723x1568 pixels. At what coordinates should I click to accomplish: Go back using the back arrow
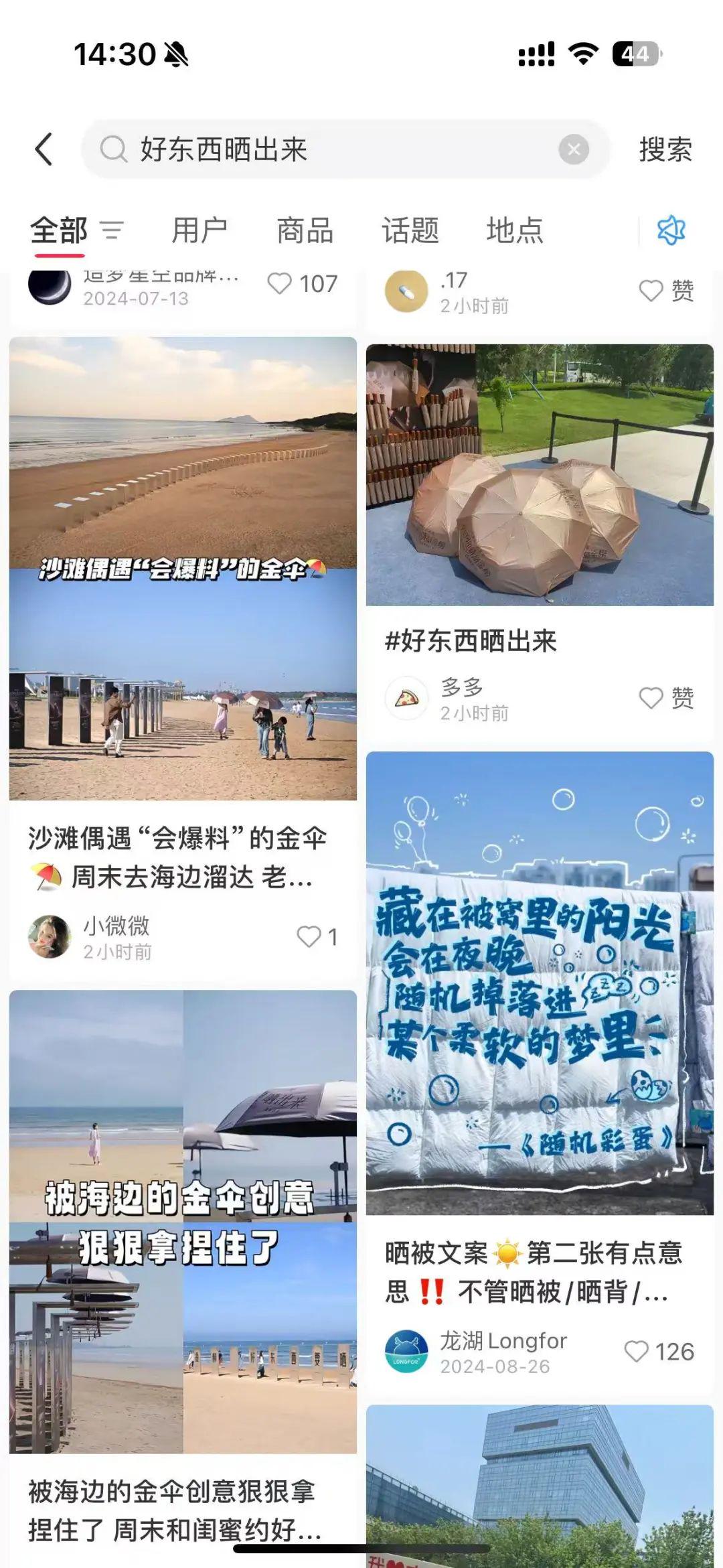coord(44,149)
